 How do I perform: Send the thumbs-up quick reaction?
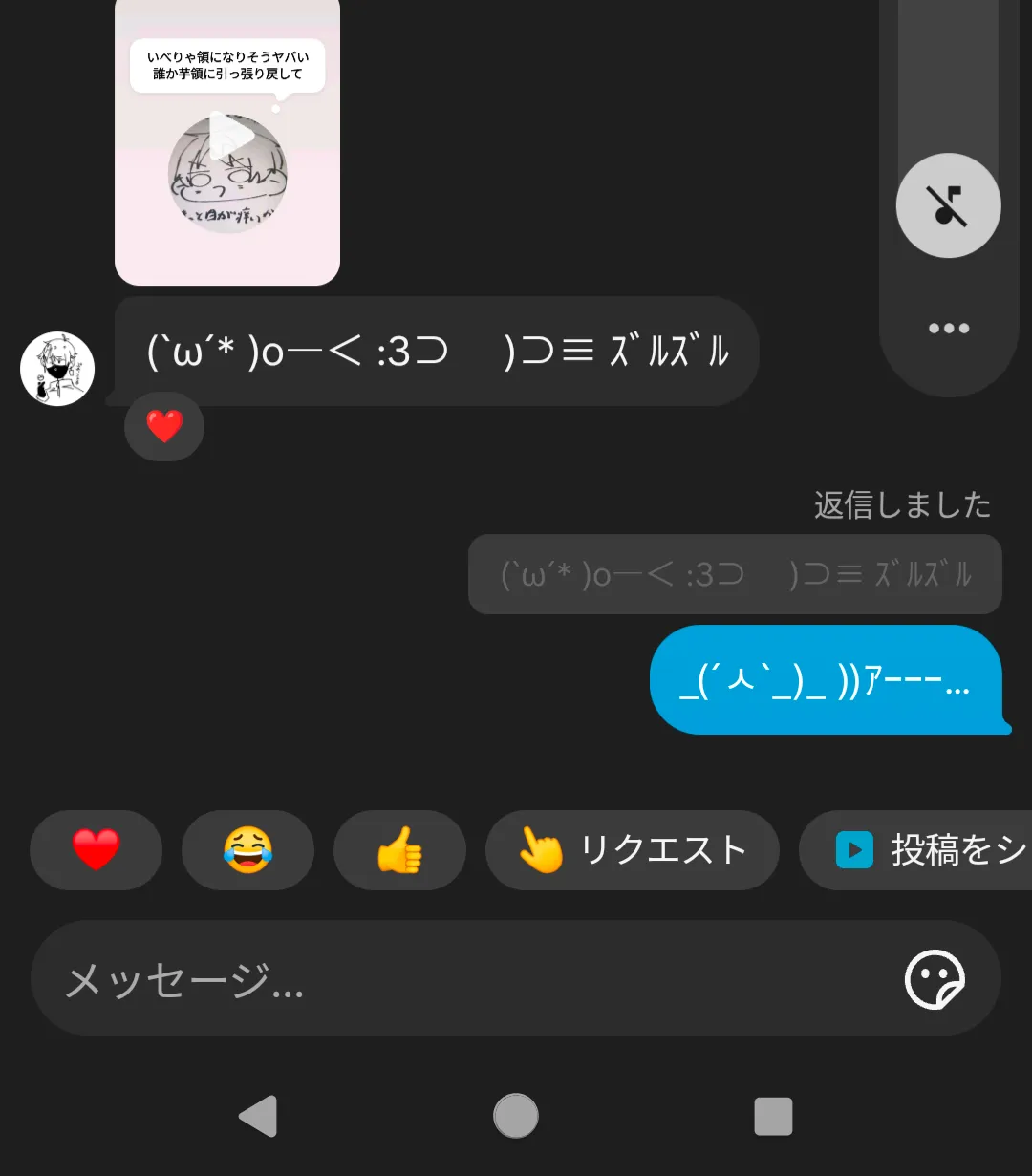pyautogui.click(x=399, y=849)
